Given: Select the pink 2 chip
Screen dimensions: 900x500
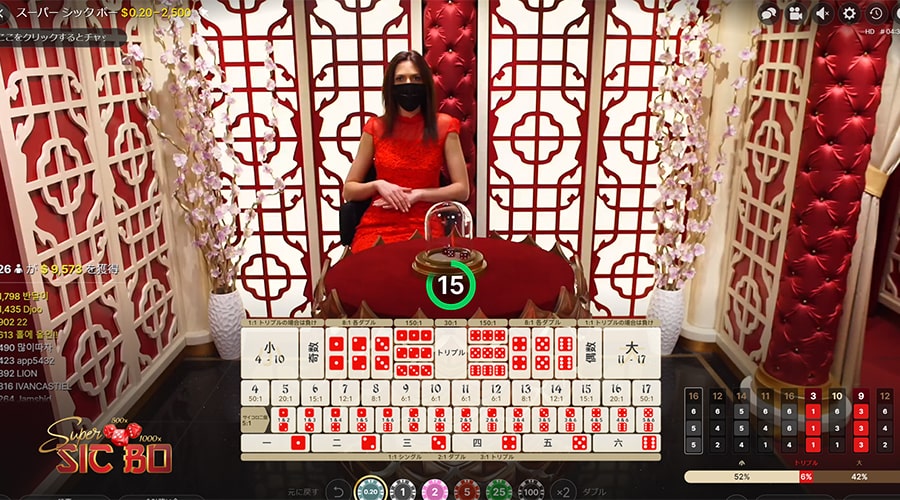Looking at the screenshot, I should pyautogui.click(x=435, y=491).
